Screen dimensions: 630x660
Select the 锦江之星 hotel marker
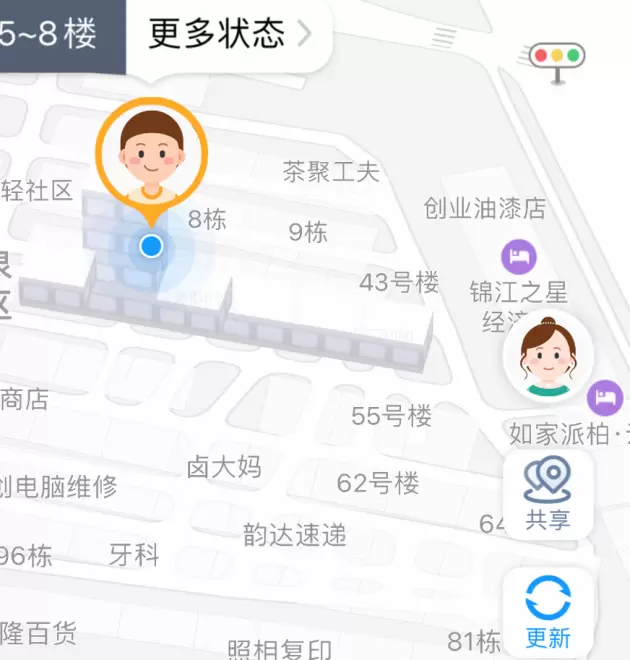[x=518, y=257]
